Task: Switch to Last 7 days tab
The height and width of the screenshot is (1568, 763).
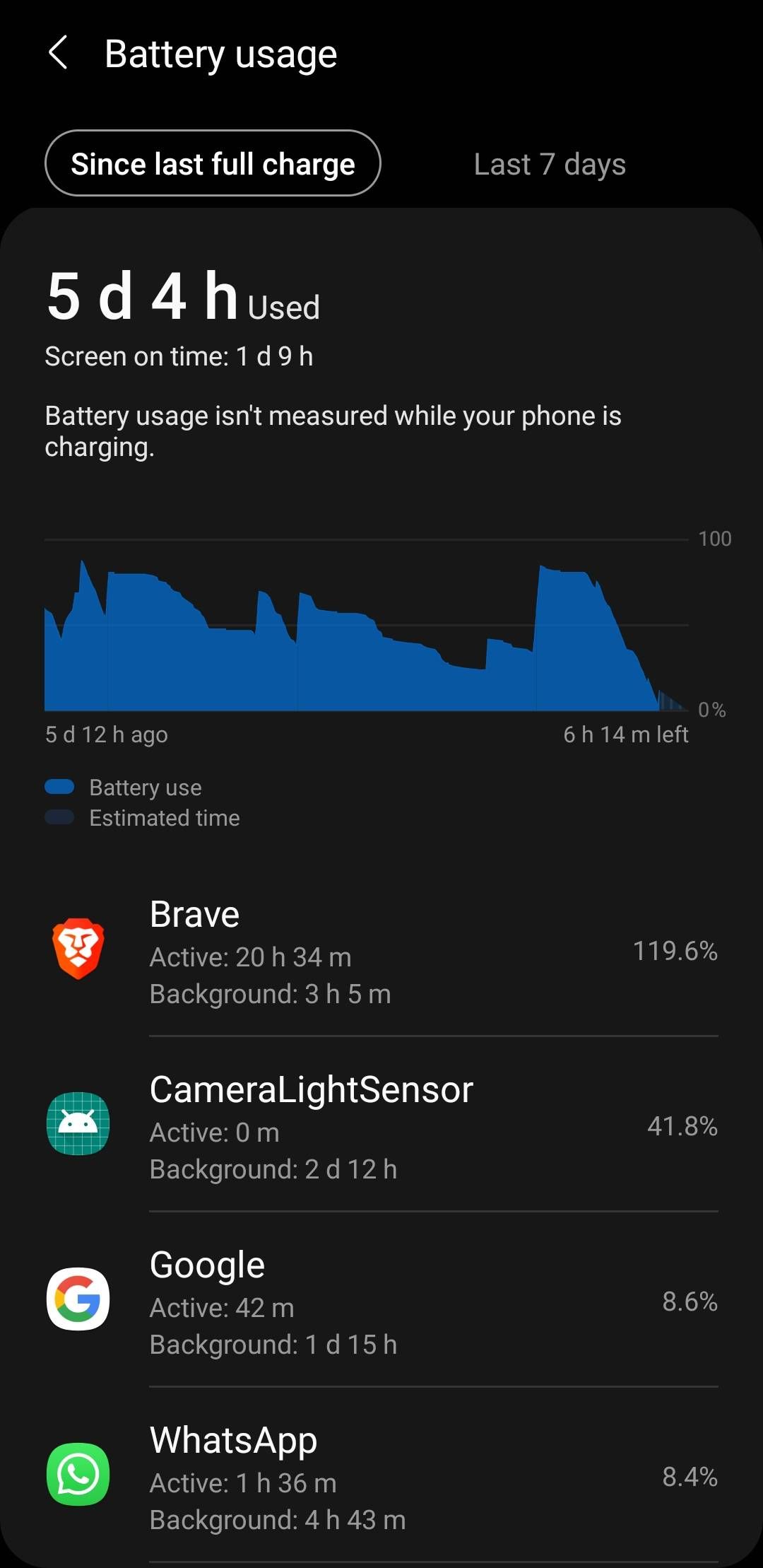Action: [549, 164]
